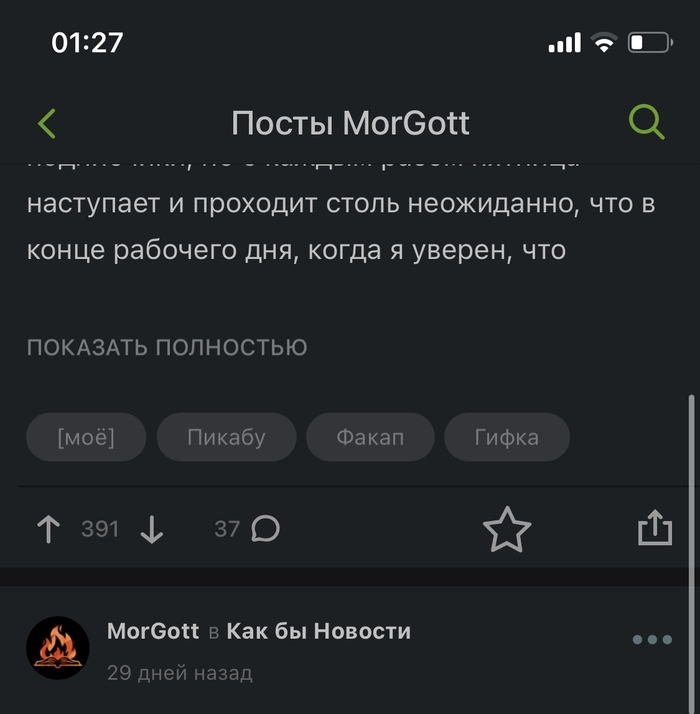This screenshot has width=700, height=714.
Task: Visit the Как бы Новости community
Action: (x=319, y=632)
